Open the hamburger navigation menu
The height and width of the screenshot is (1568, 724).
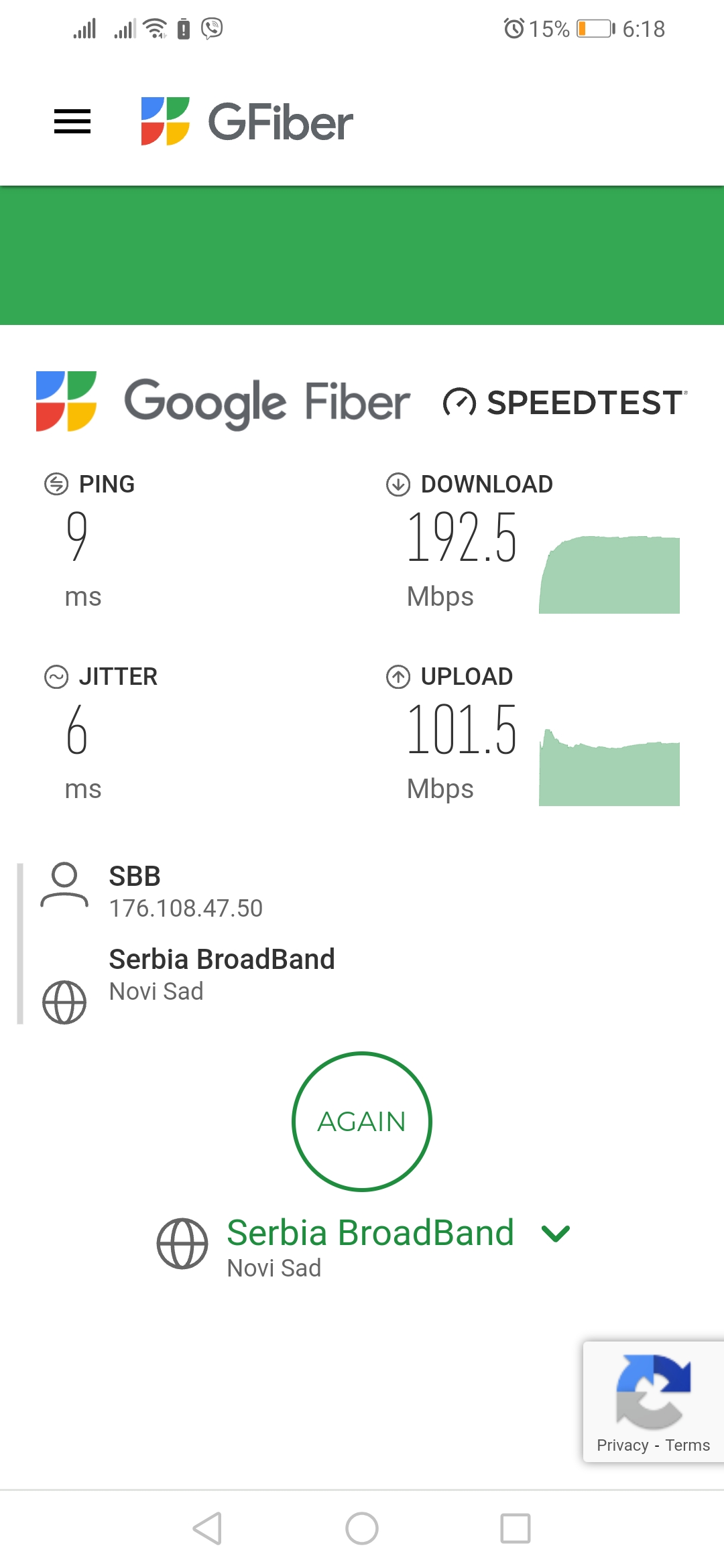point(72,121)
